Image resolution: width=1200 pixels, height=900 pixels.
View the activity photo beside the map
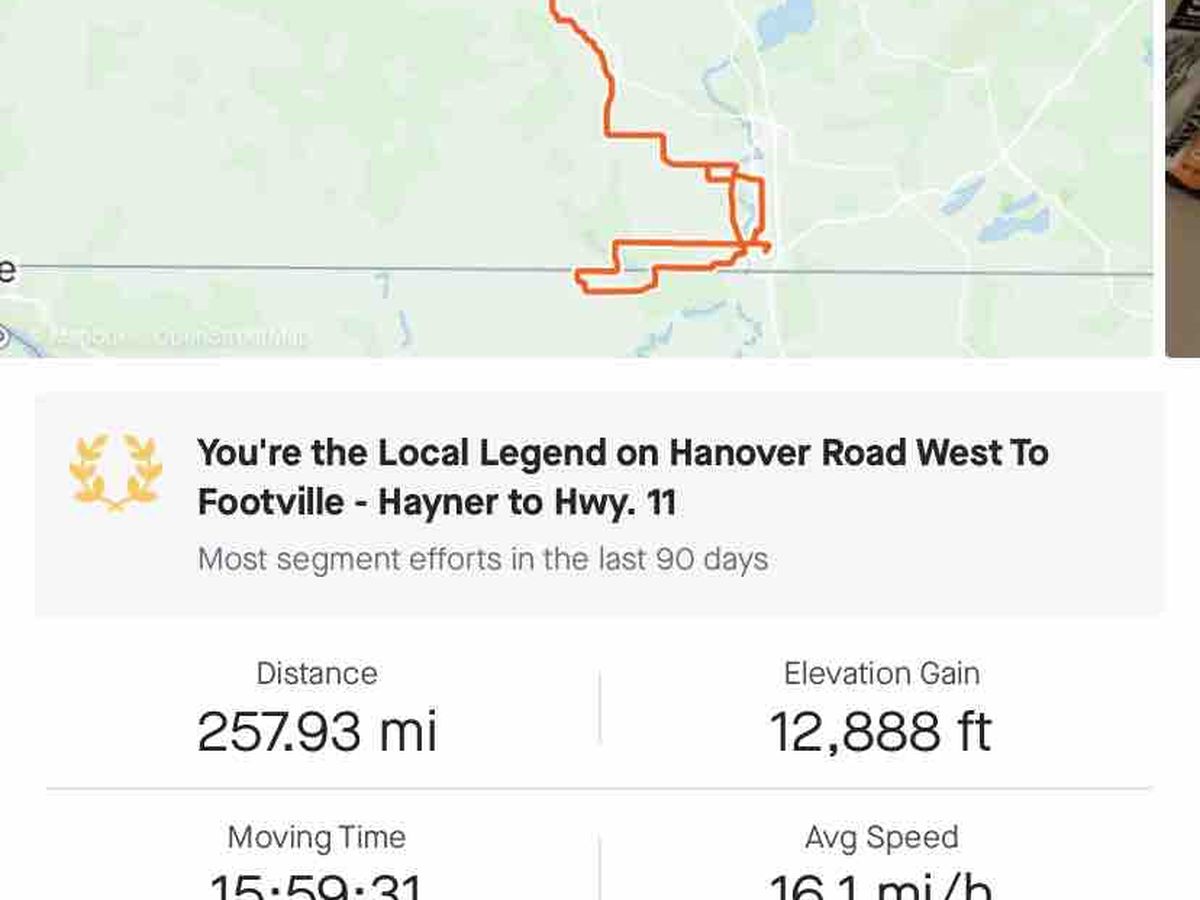[1183, 178]
